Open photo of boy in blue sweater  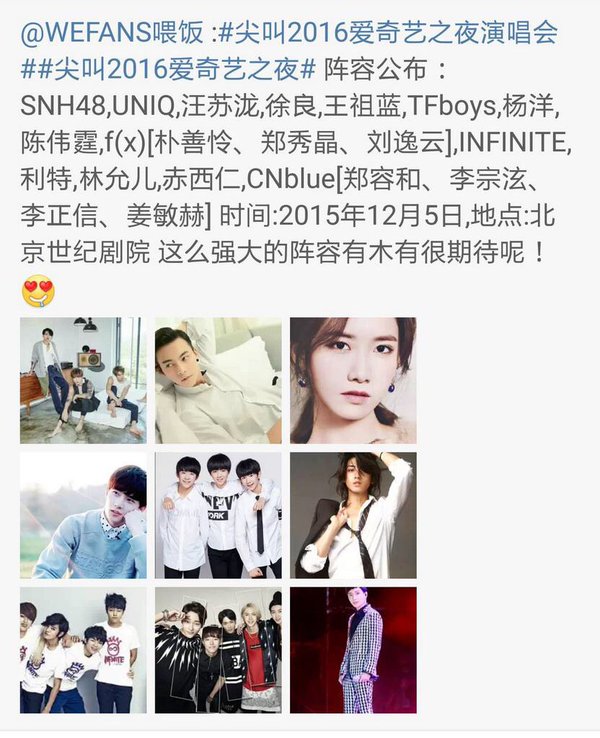[83, 515]
